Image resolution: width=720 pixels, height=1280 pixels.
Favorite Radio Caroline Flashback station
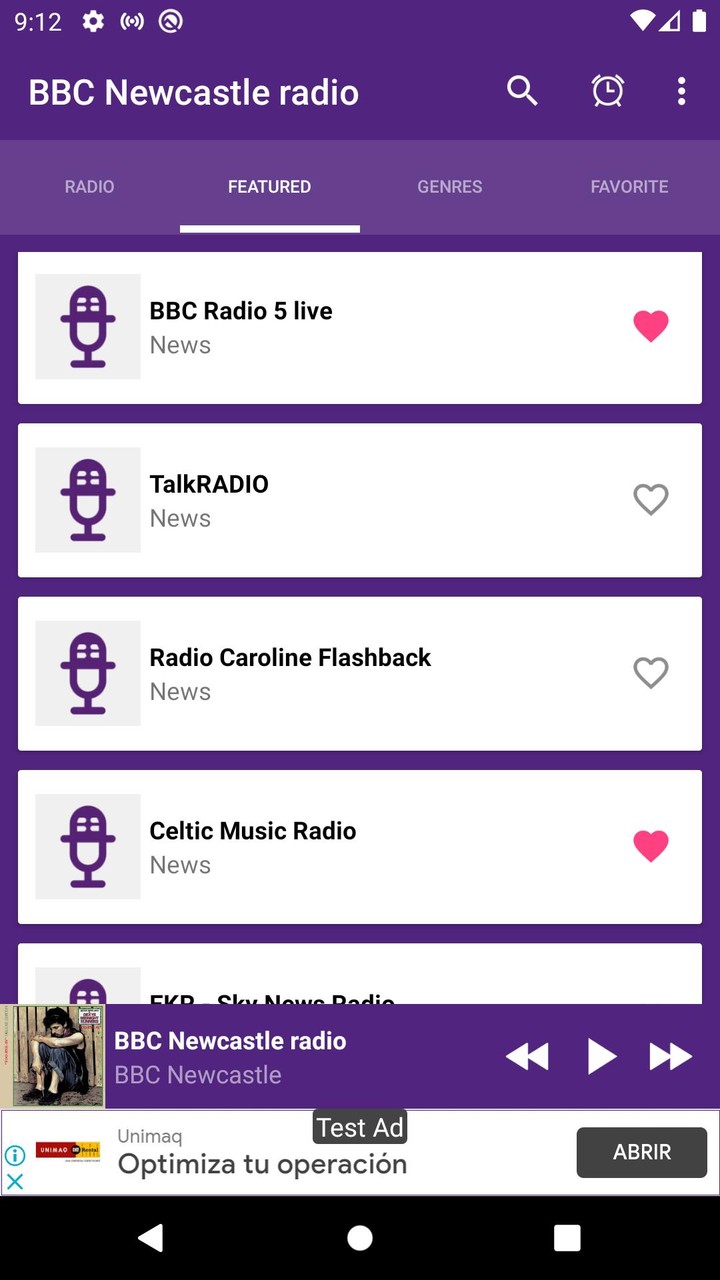coord(651,673)
